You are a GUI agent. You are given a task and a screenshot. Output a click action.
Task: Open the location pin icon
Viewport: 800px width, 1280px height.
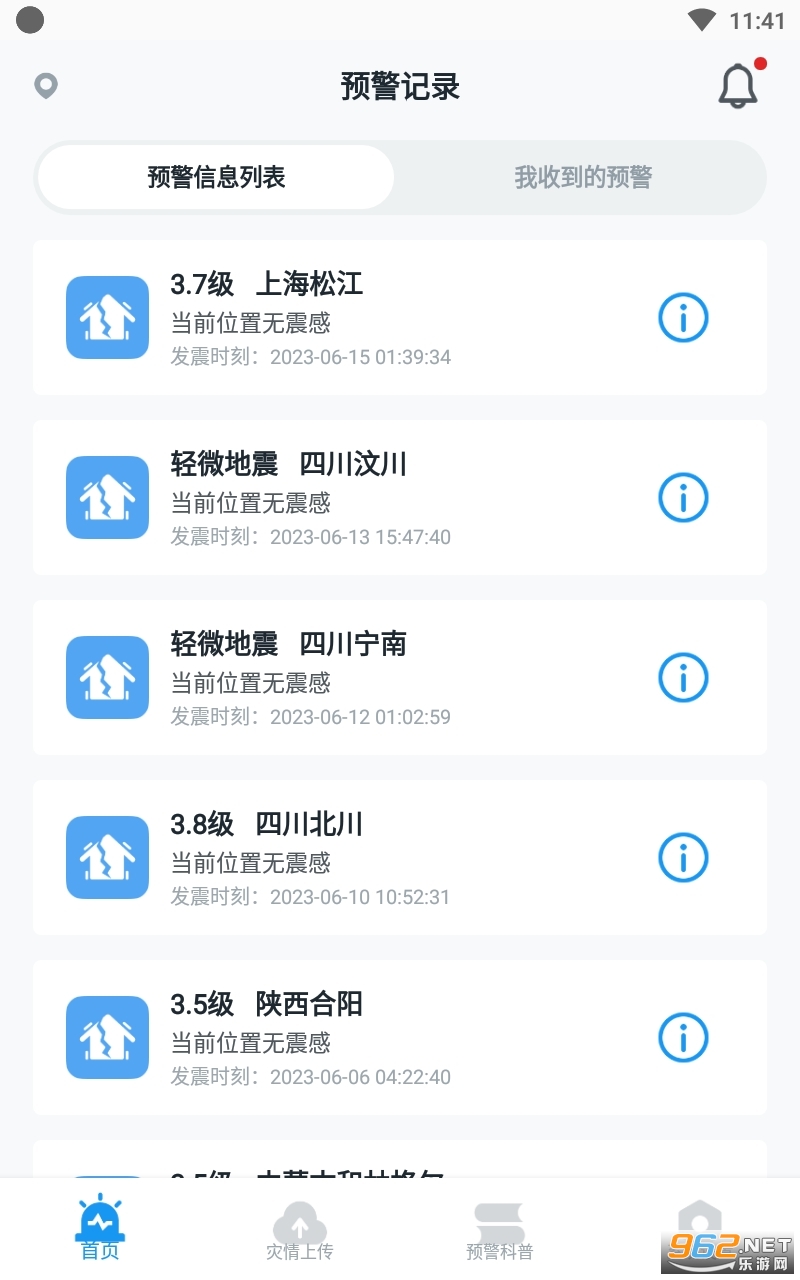point(46,86)
